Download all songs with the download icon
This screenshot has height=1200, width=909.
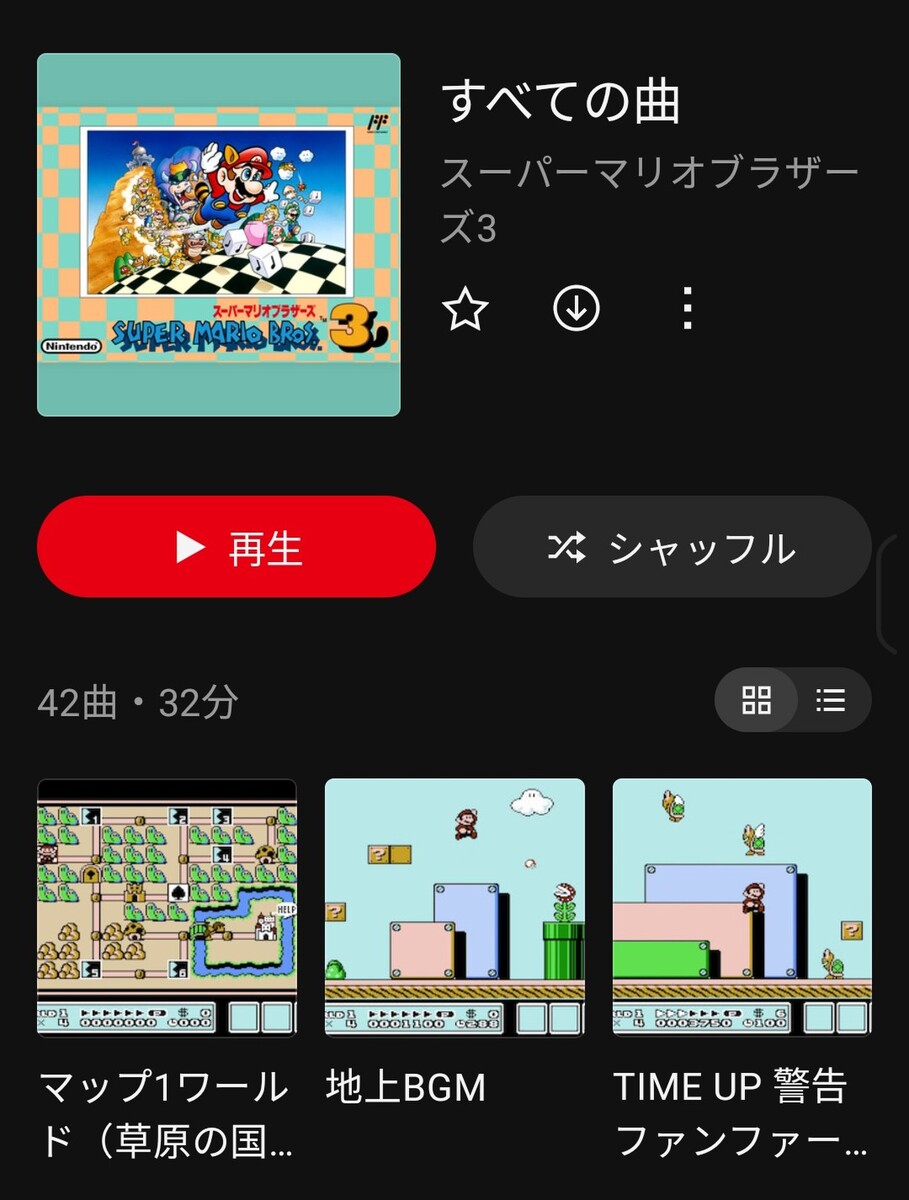[576, 309]
